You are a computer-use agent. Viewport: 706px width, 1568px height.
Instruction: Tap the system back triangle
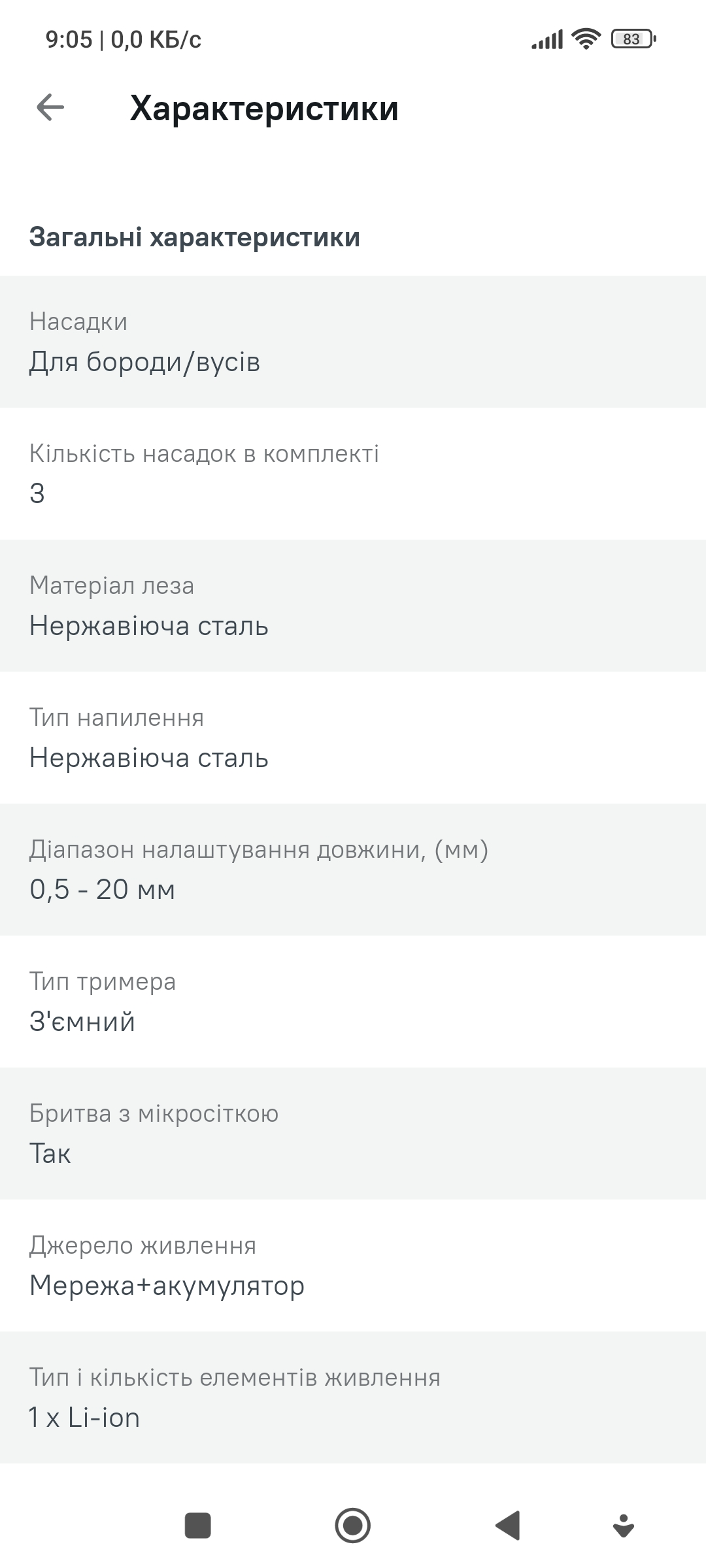point(507,1526)
